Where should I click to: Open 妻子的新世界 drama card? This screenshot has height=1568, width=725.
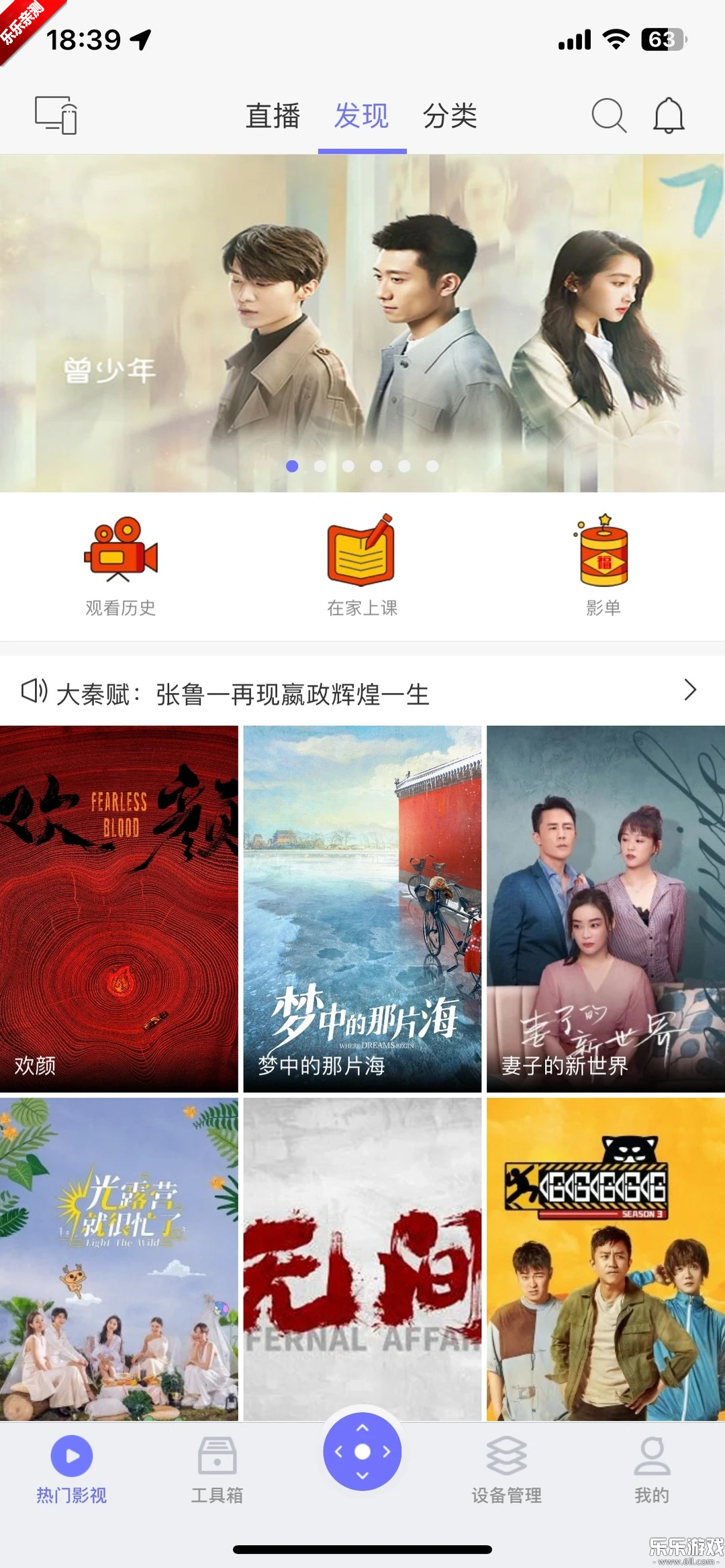[x=606, y=908]
